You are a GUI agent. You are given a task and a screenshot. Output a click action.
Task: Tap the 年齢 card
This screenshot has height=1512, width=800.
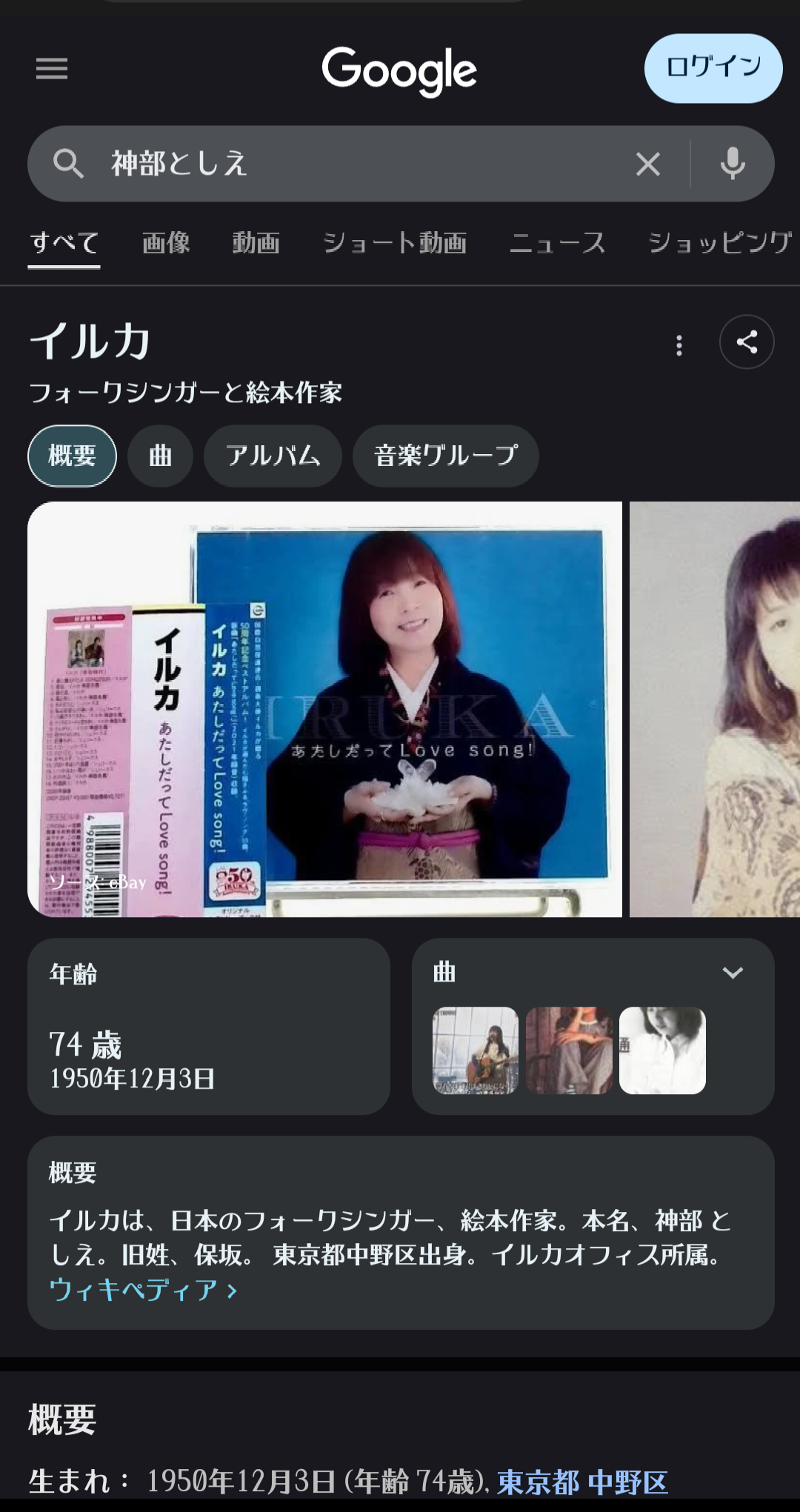[x=209, y=1026]
